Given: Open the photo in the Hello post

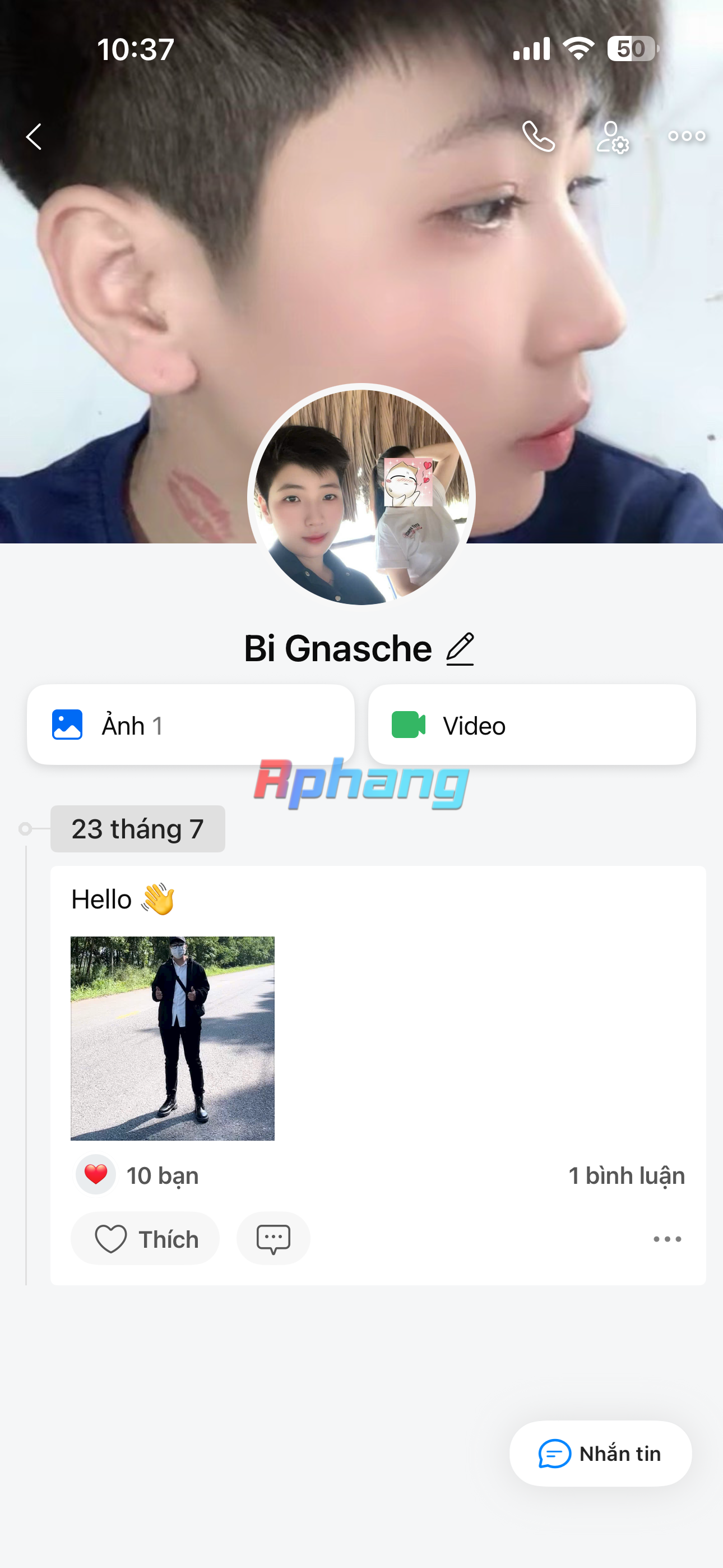Looking at the screenshot, I should (172, 1038).
